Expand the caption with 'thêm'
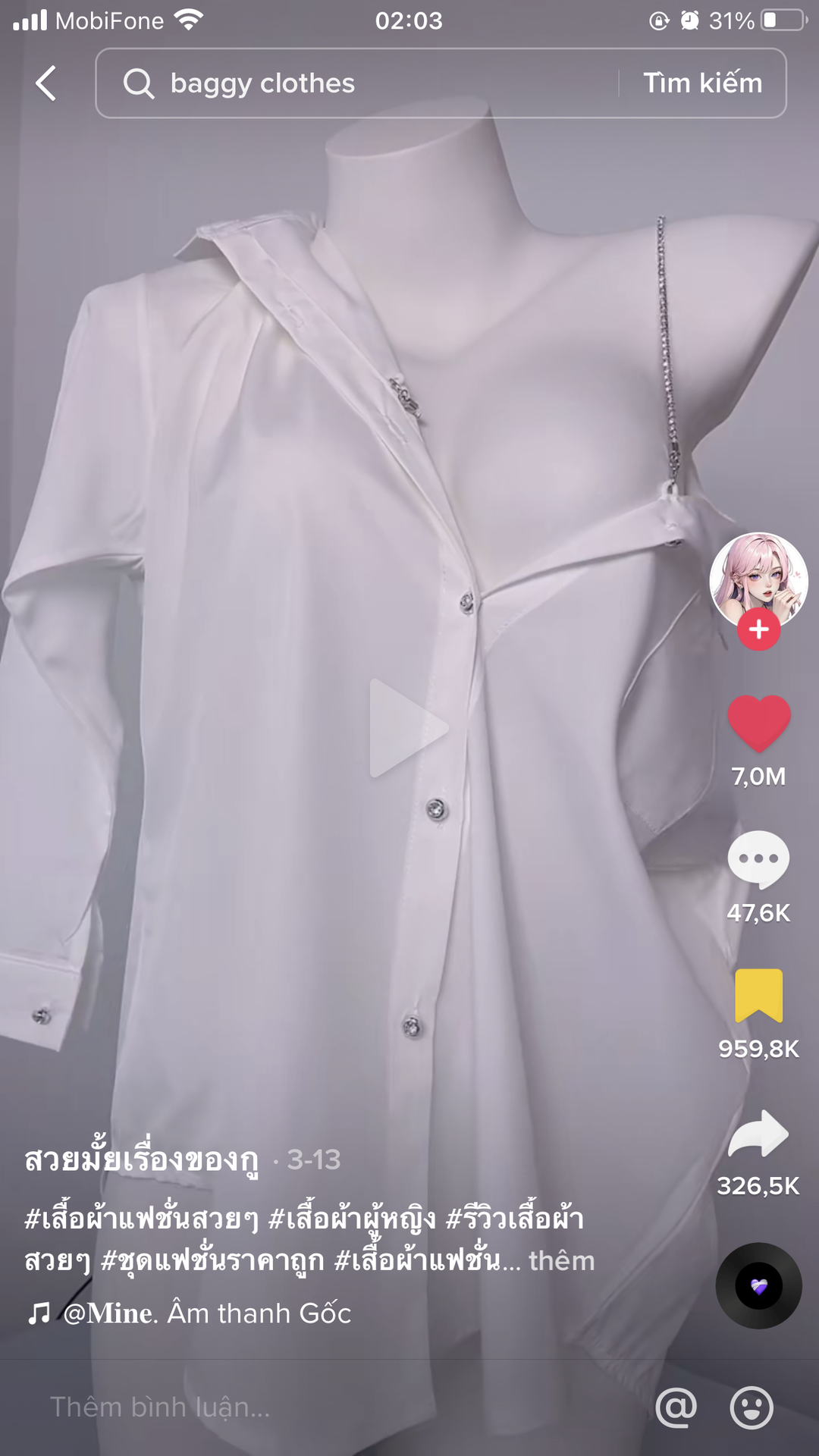Viewport: 819px width, 1456px height. tap(561, 1261)
